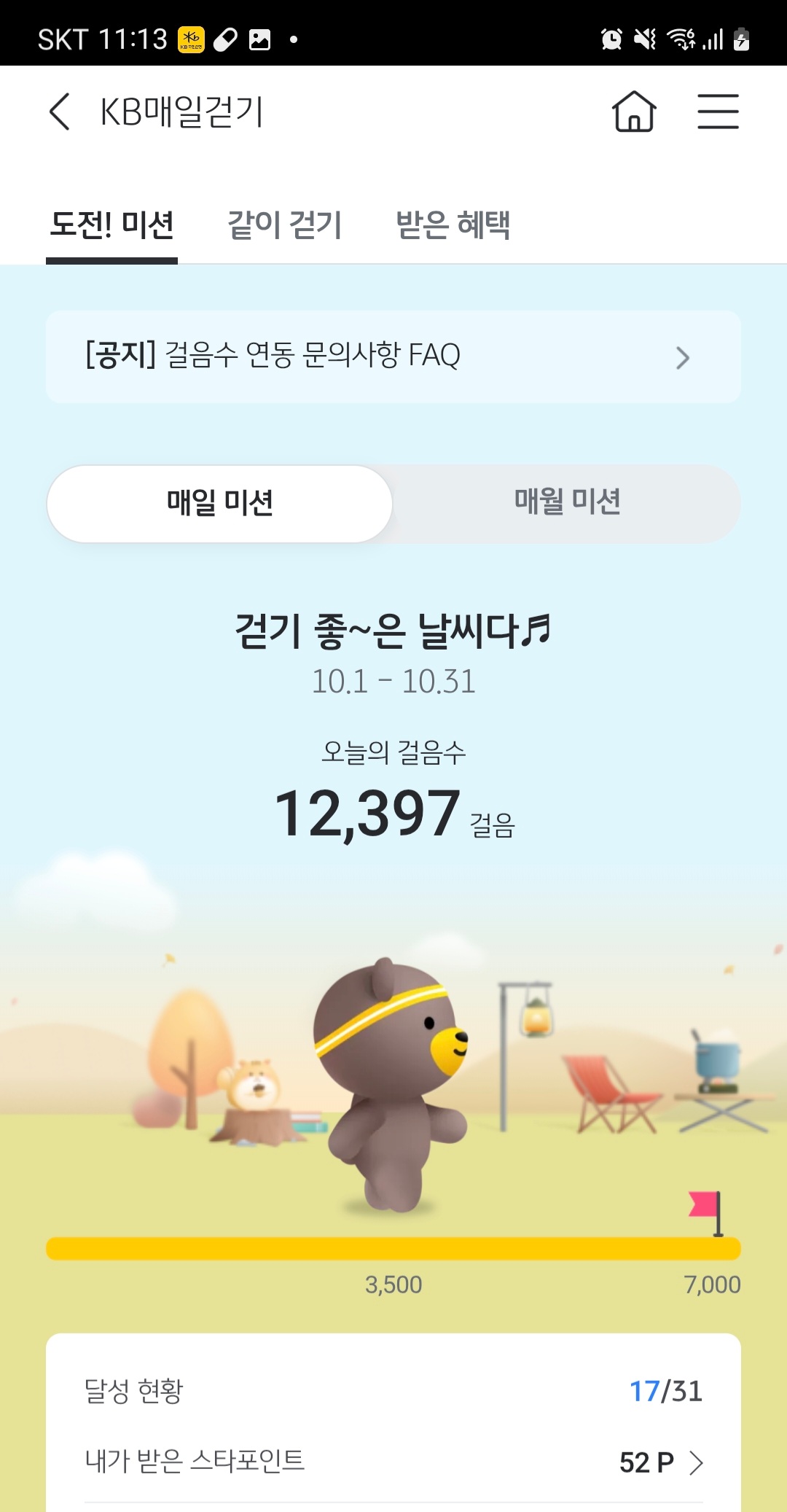
Task: Switch to 매월 미션
Action: click(567, 503)
